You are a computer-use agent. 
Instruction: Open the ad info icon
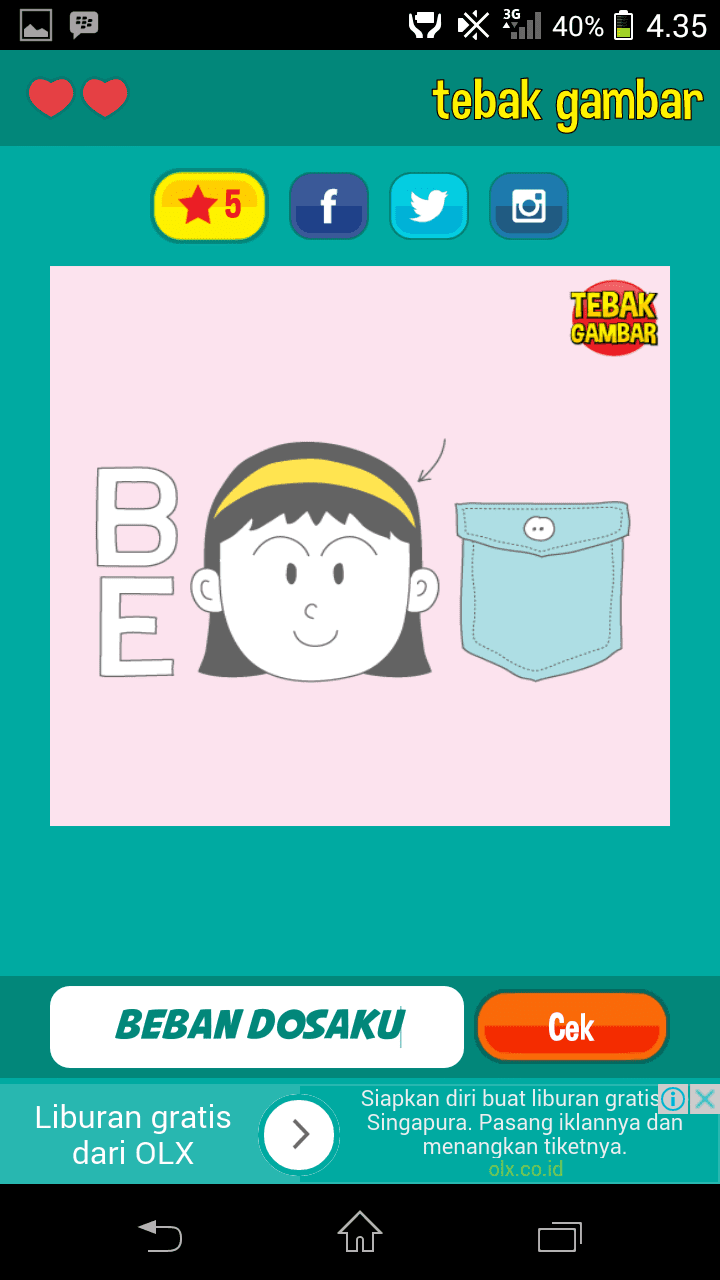pyautogui.click(x=674, y=1099)
